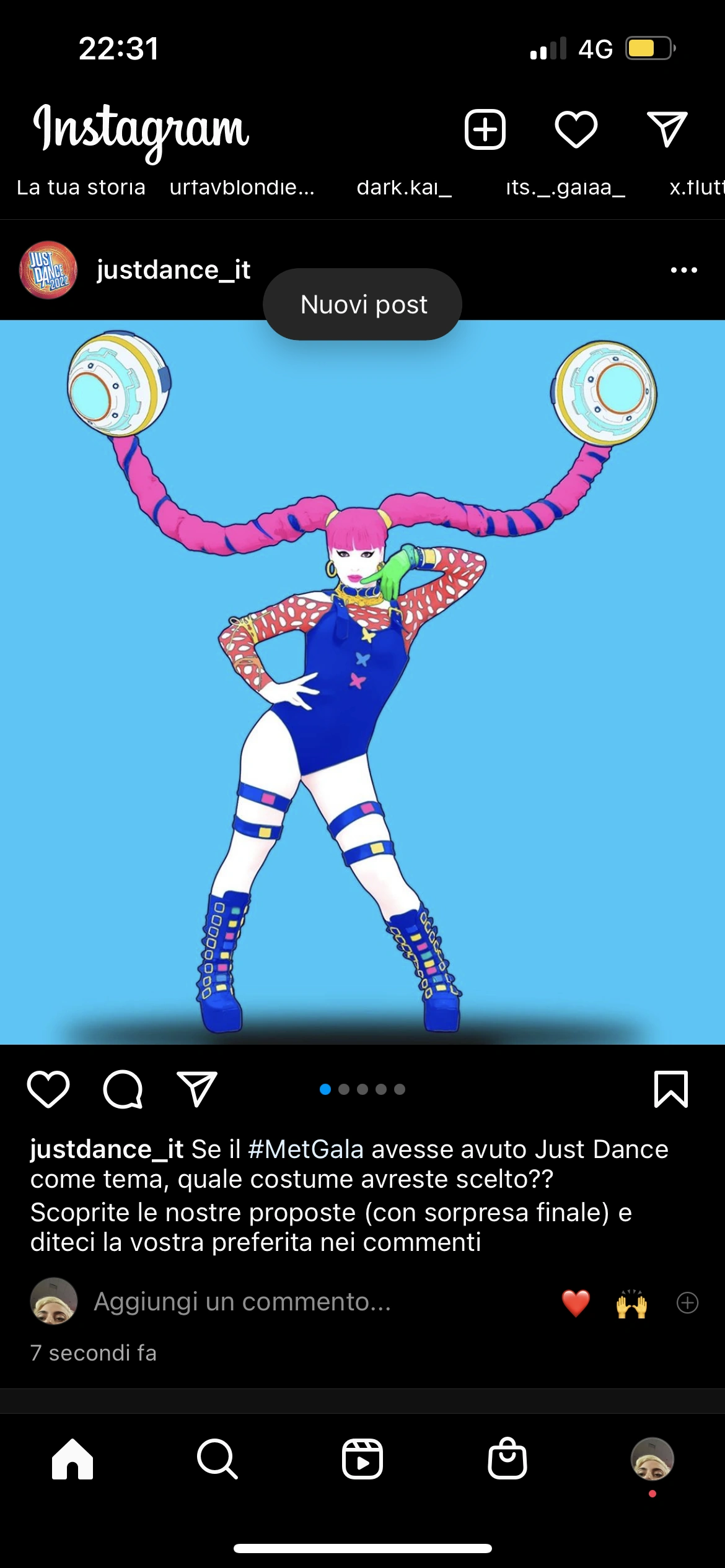Open direct messages paper plane

coord(667,129)
